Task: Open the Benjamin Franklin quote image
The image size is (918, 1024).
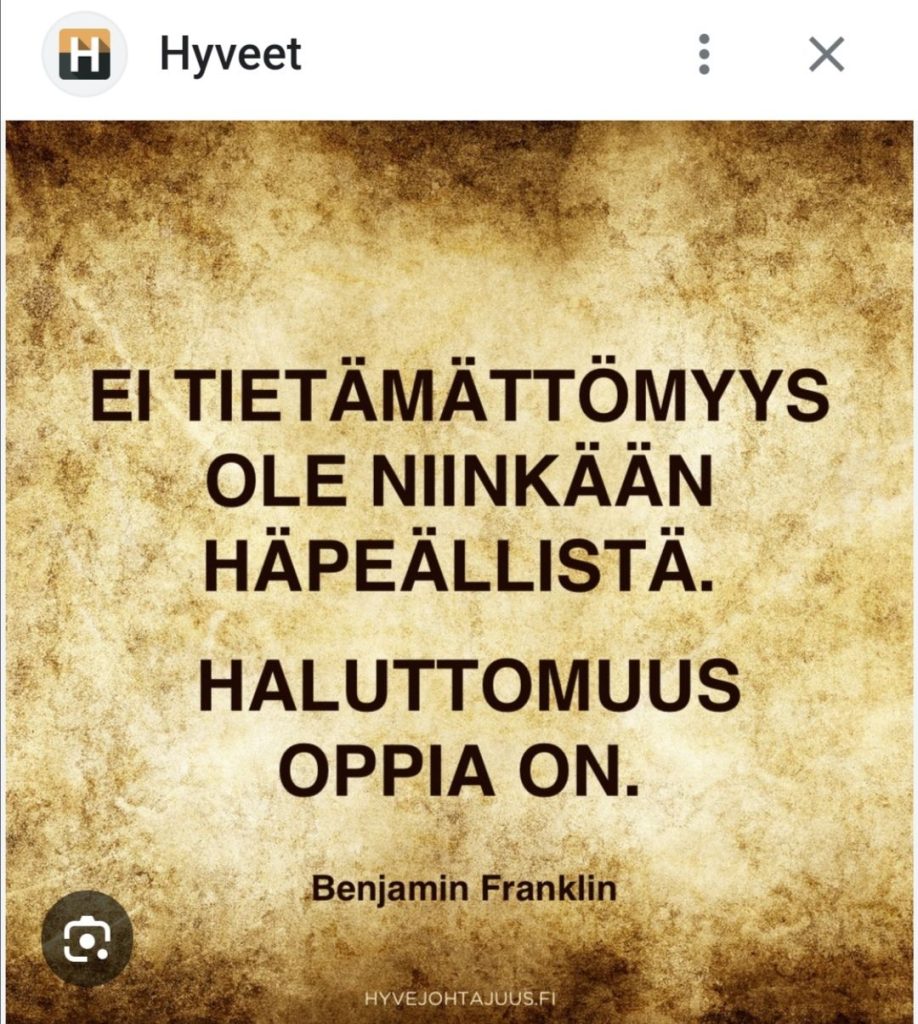Action: coord(460,560)
